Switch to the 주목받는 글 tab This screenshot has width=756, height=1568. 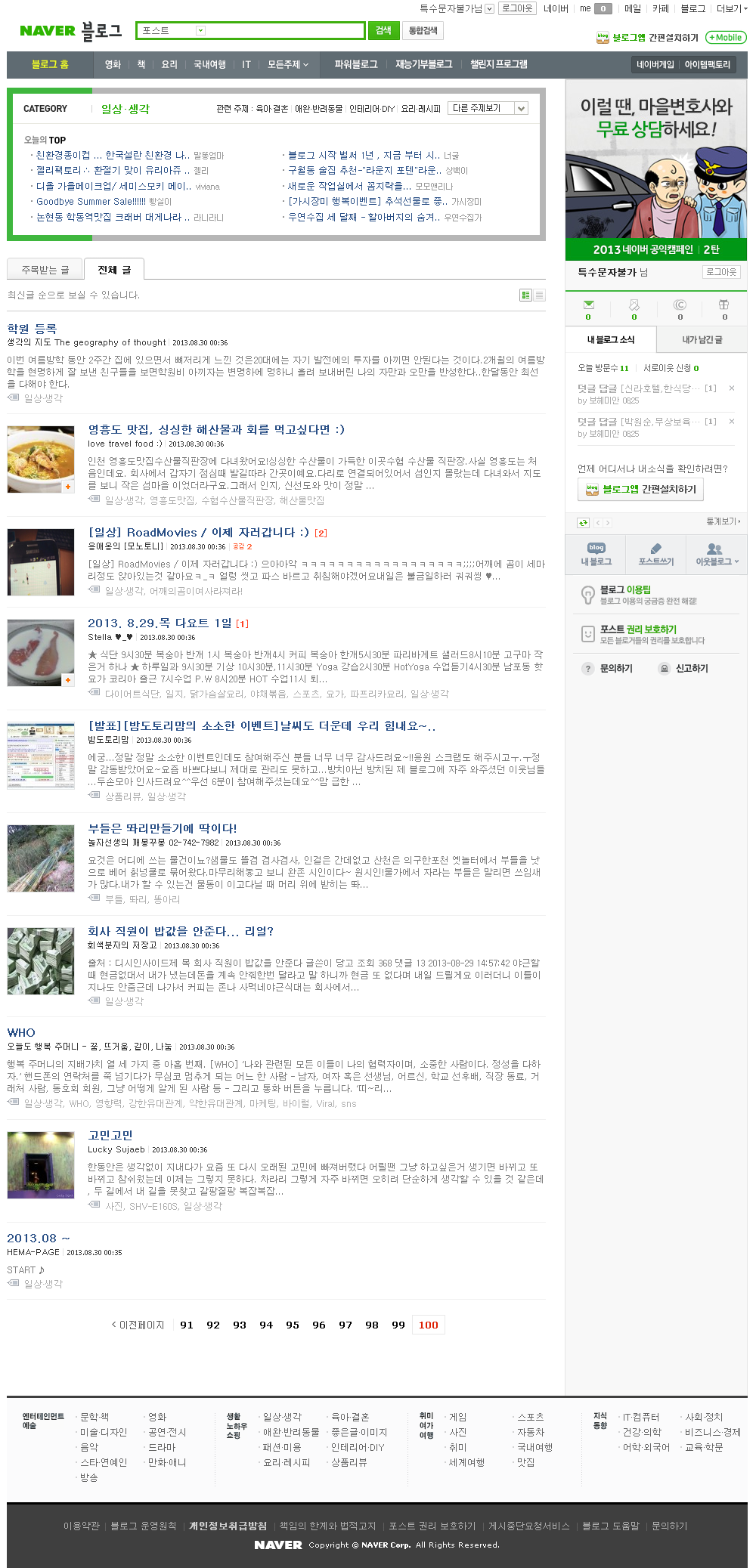pyautogui.click(x=45, y=270)
